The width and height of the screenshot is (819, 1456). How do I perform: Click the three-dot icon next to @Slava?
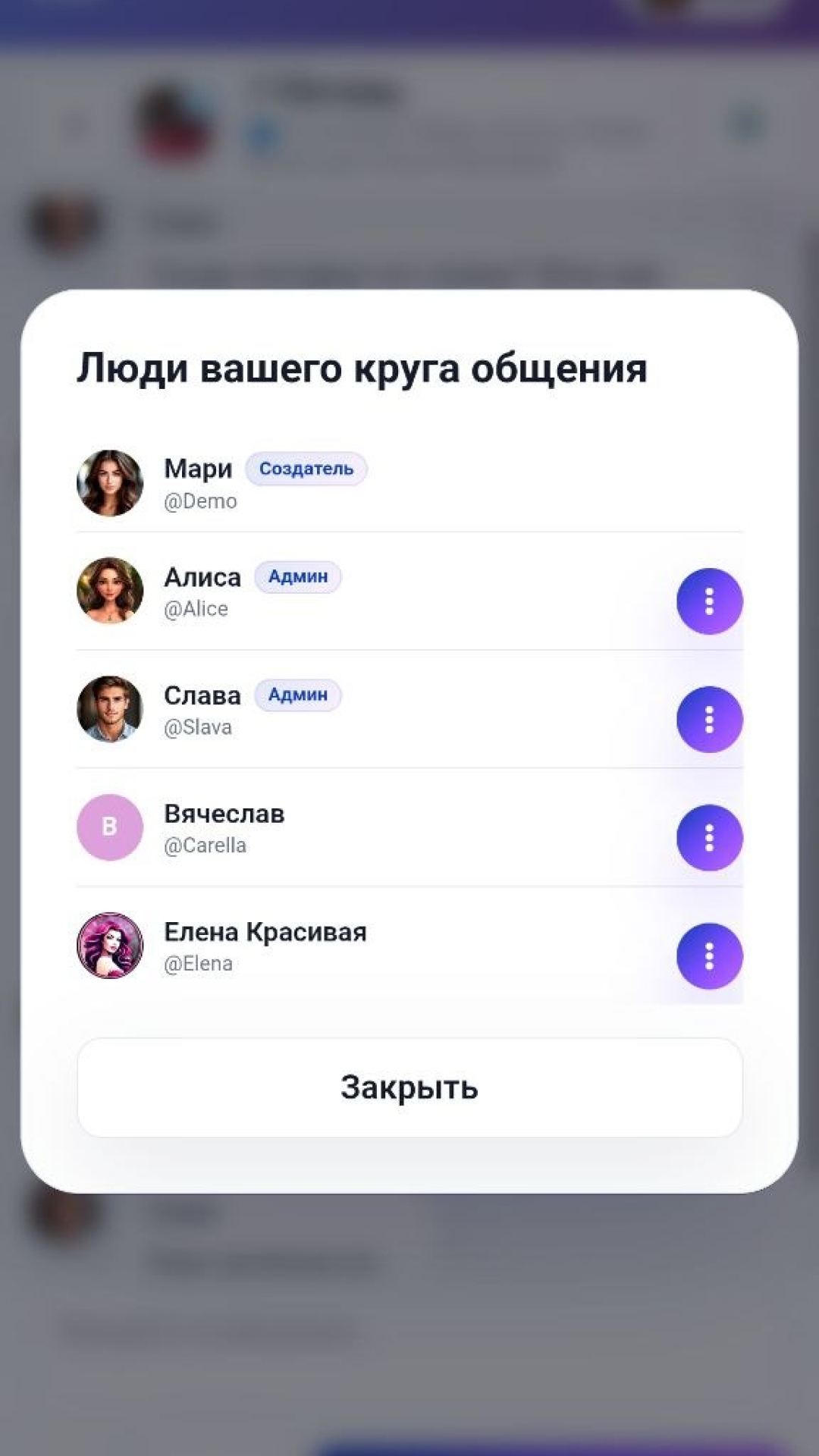point(709,720)
